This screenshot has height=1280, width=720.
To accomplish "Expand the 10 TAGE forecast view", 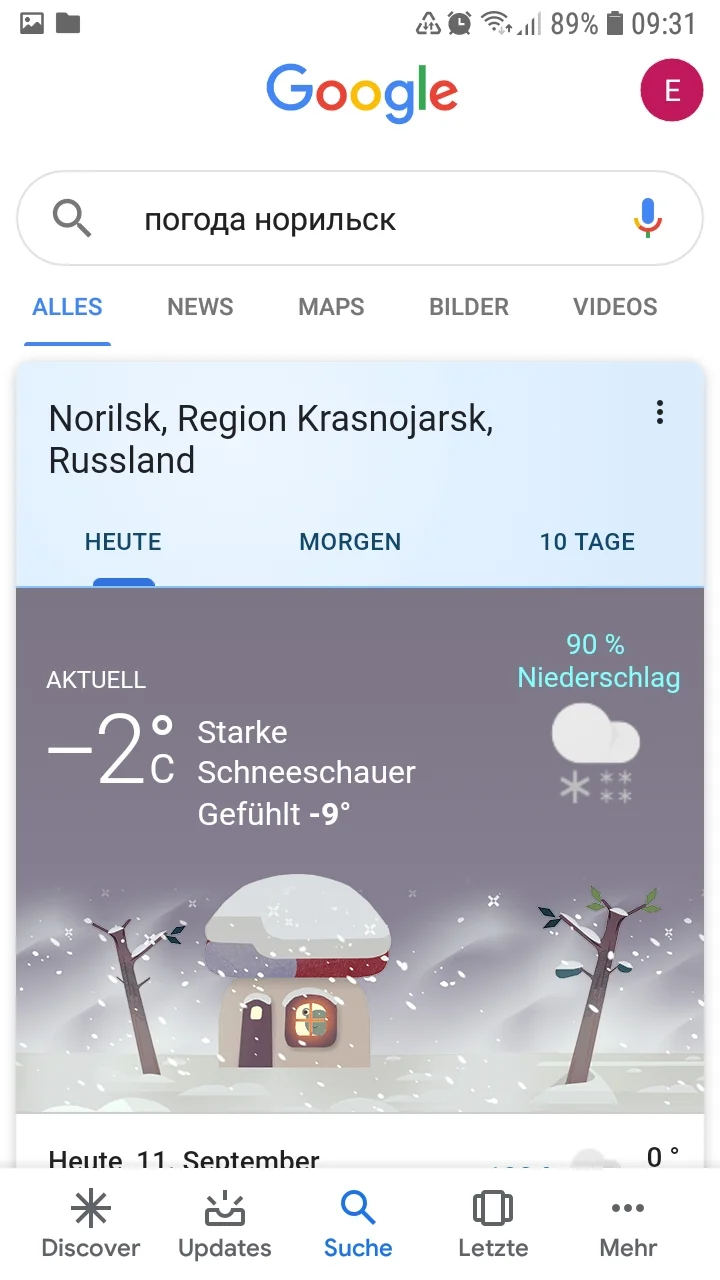I will point(587,541).
